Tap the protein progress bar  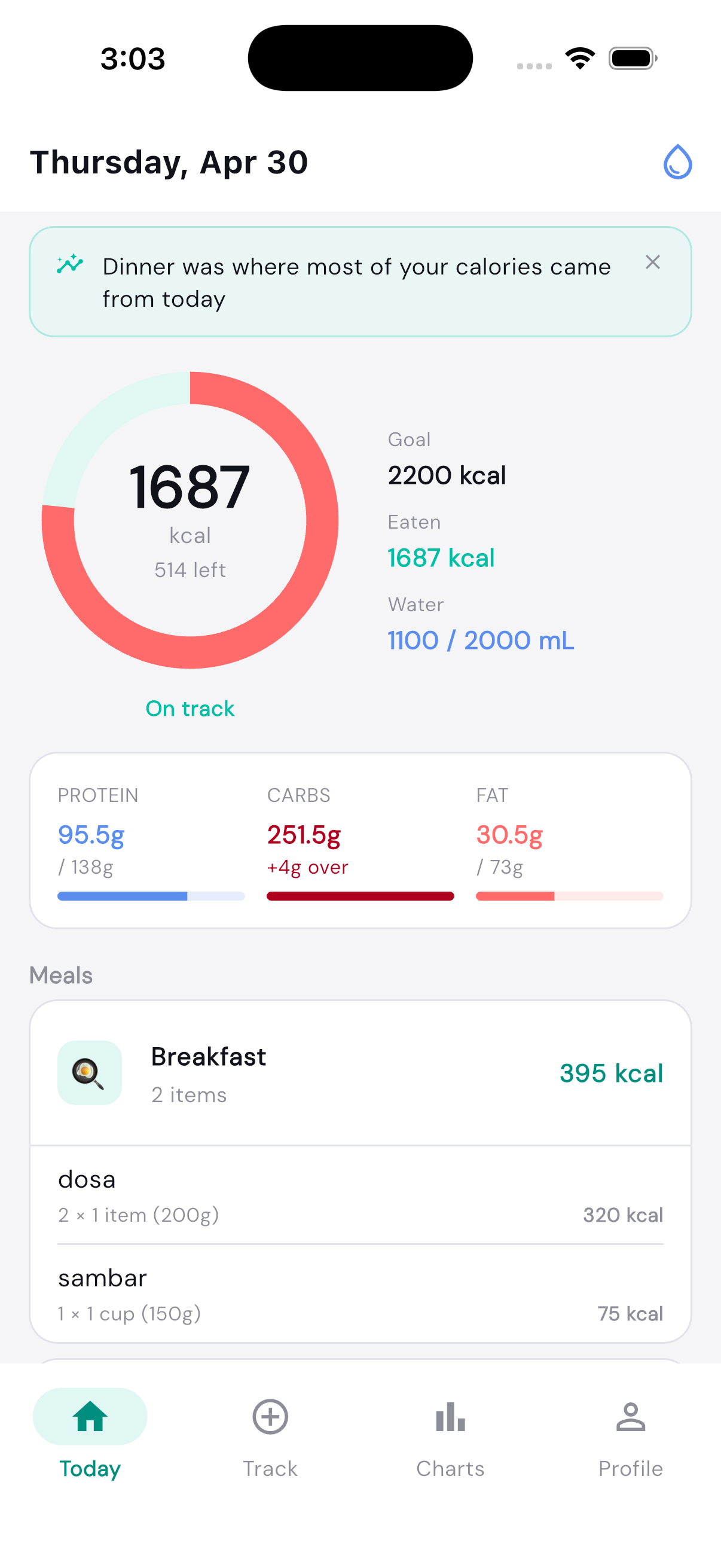151,896
